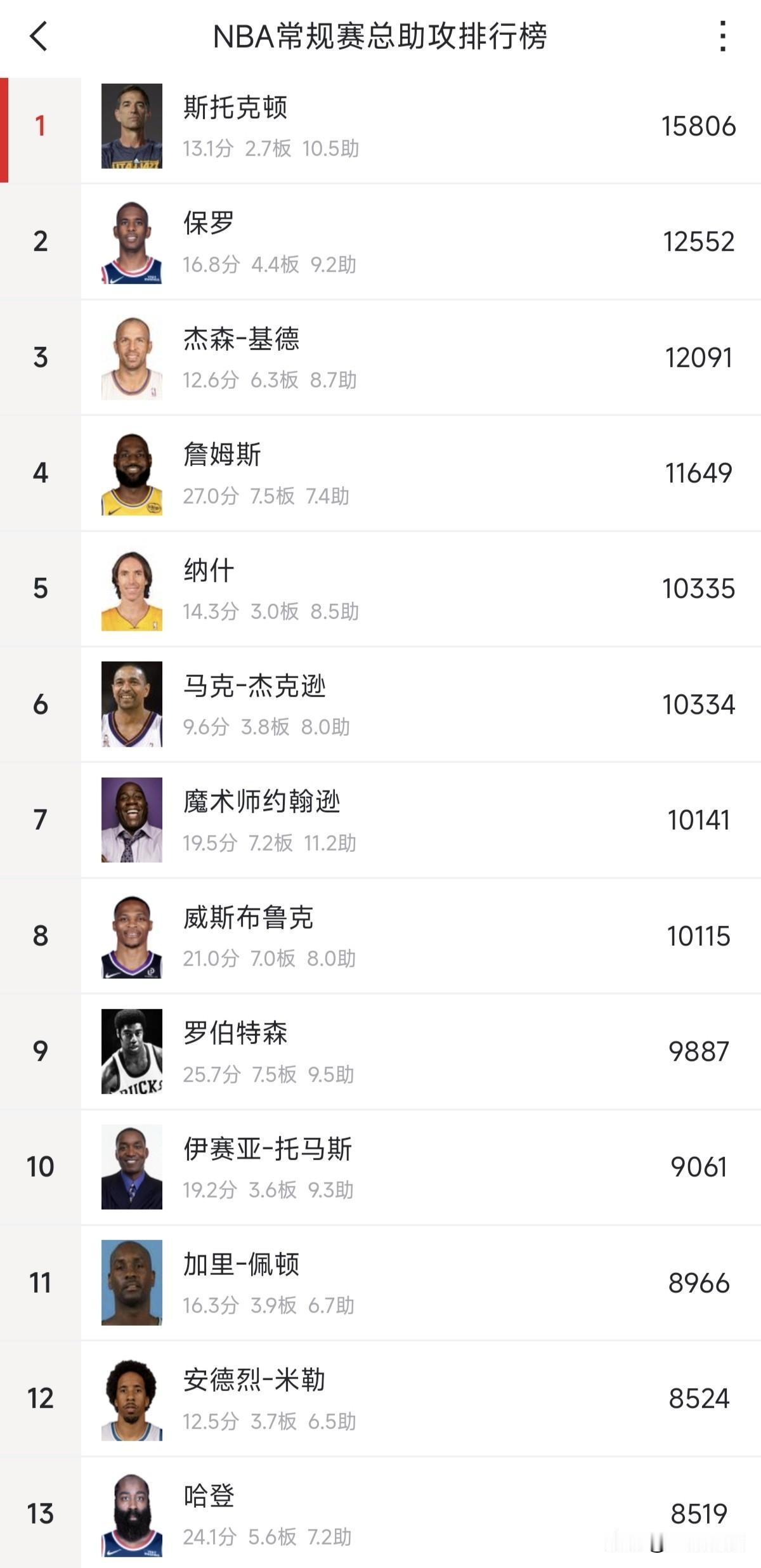Tap 詹姆斯's player portrait
The width and height of the screenshot is (761, 1568).
[131, 473]
